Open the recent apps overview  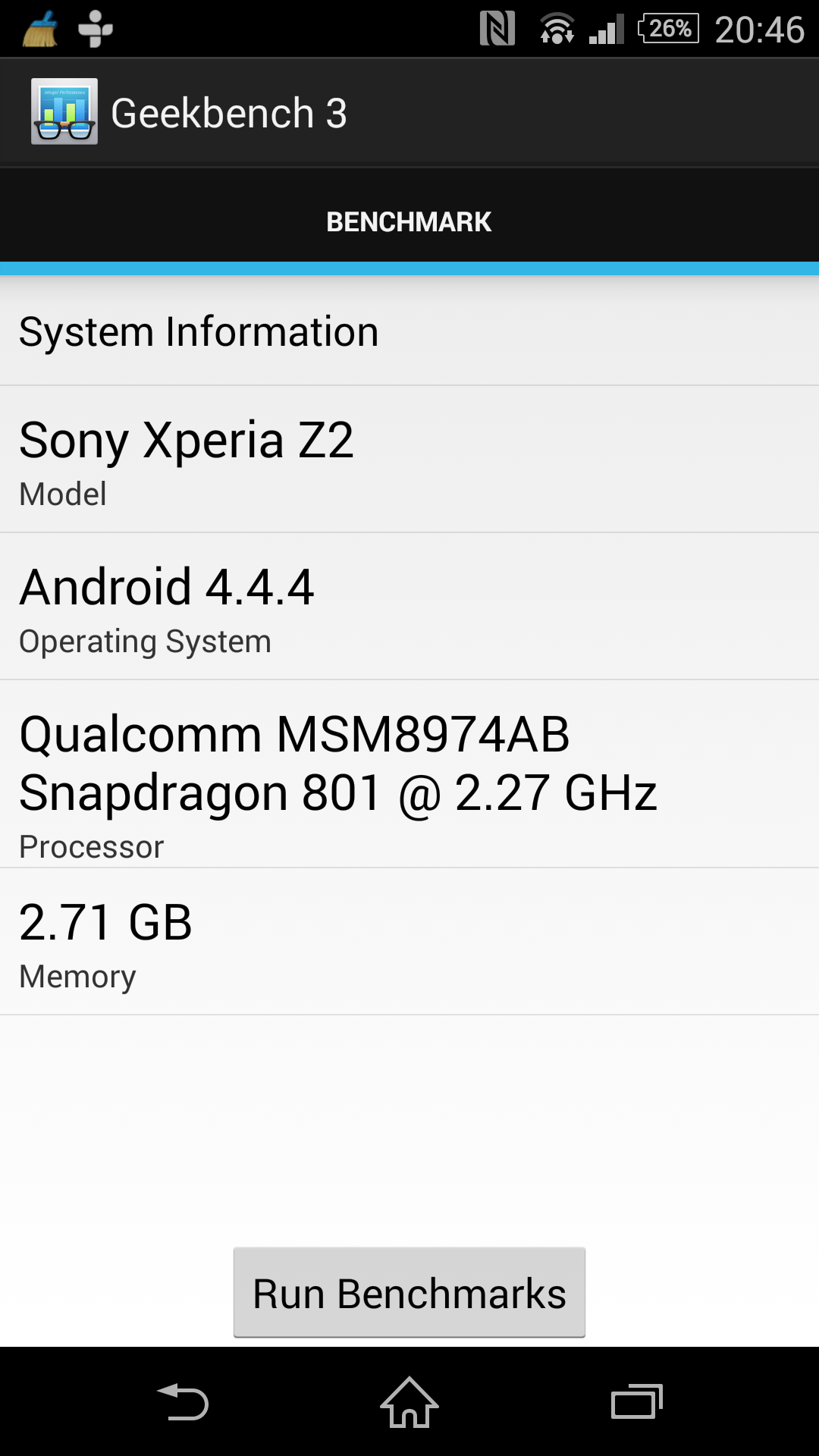pyautogui.click(x=636, y=1402)
